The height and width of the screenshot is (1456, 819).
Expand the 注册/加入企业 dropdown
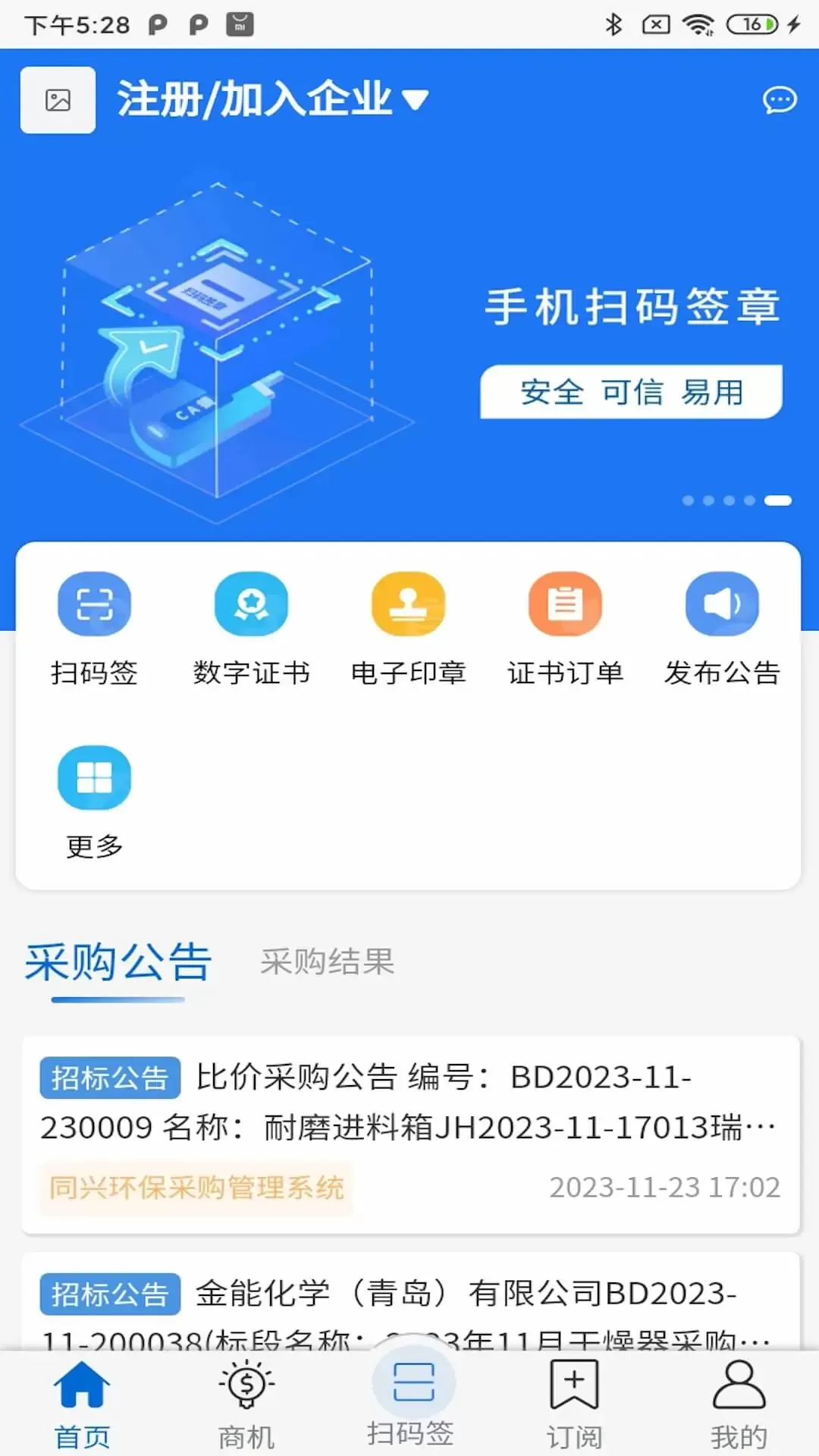pyautogui.click(x=272, y=99)
